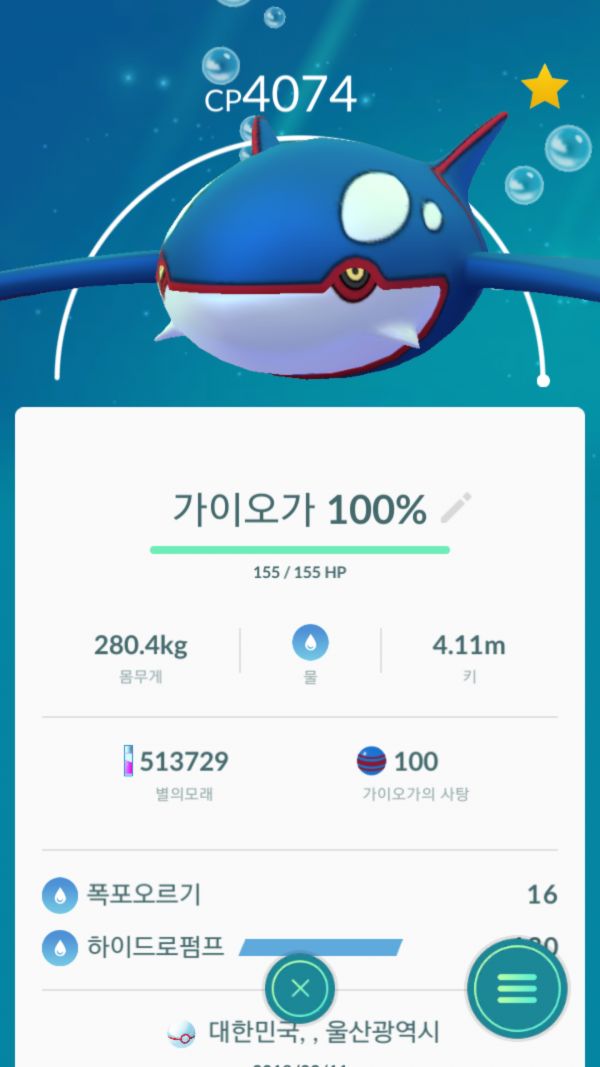Edit the nickname with the pencil icon

[456, 509]
